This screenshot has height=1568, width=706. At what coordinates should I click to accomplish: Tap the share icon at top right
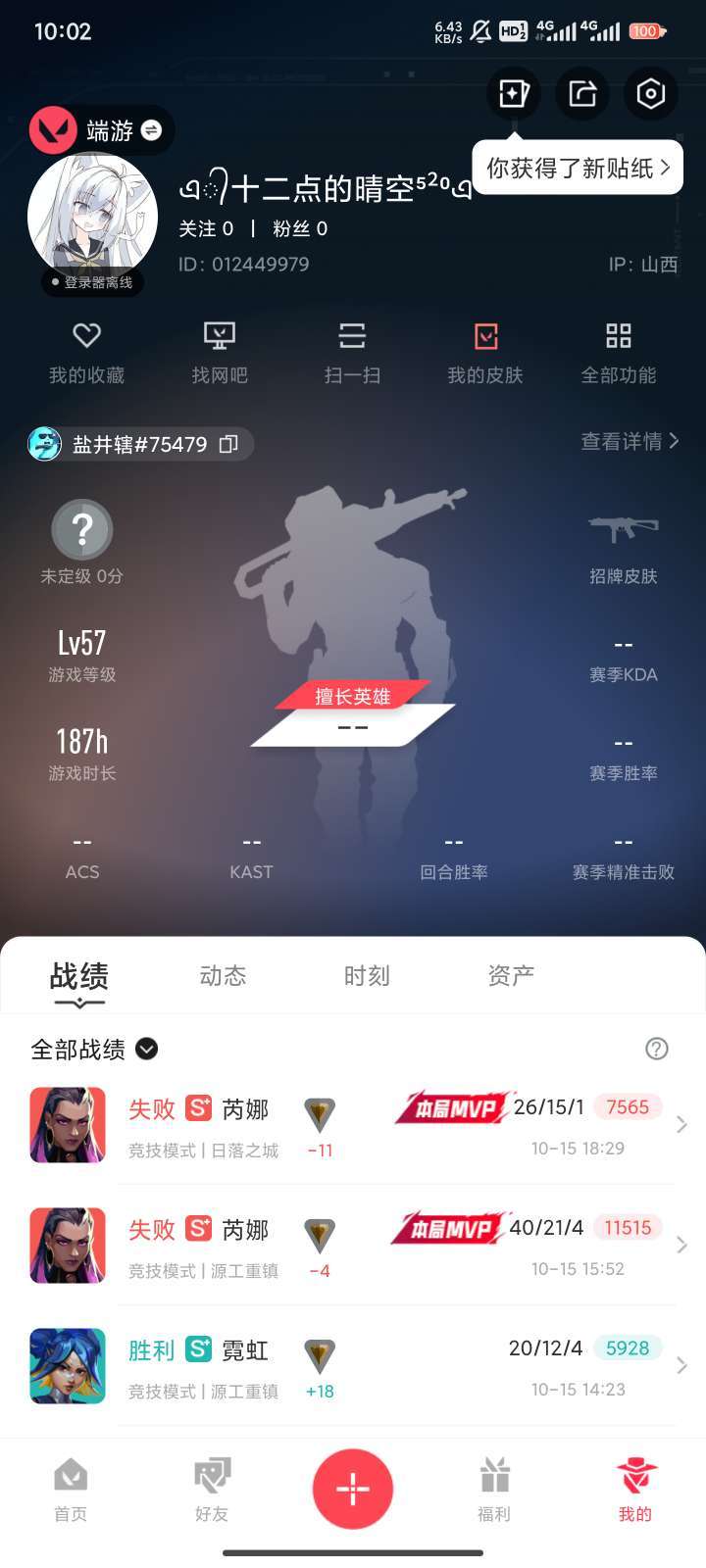581,93
